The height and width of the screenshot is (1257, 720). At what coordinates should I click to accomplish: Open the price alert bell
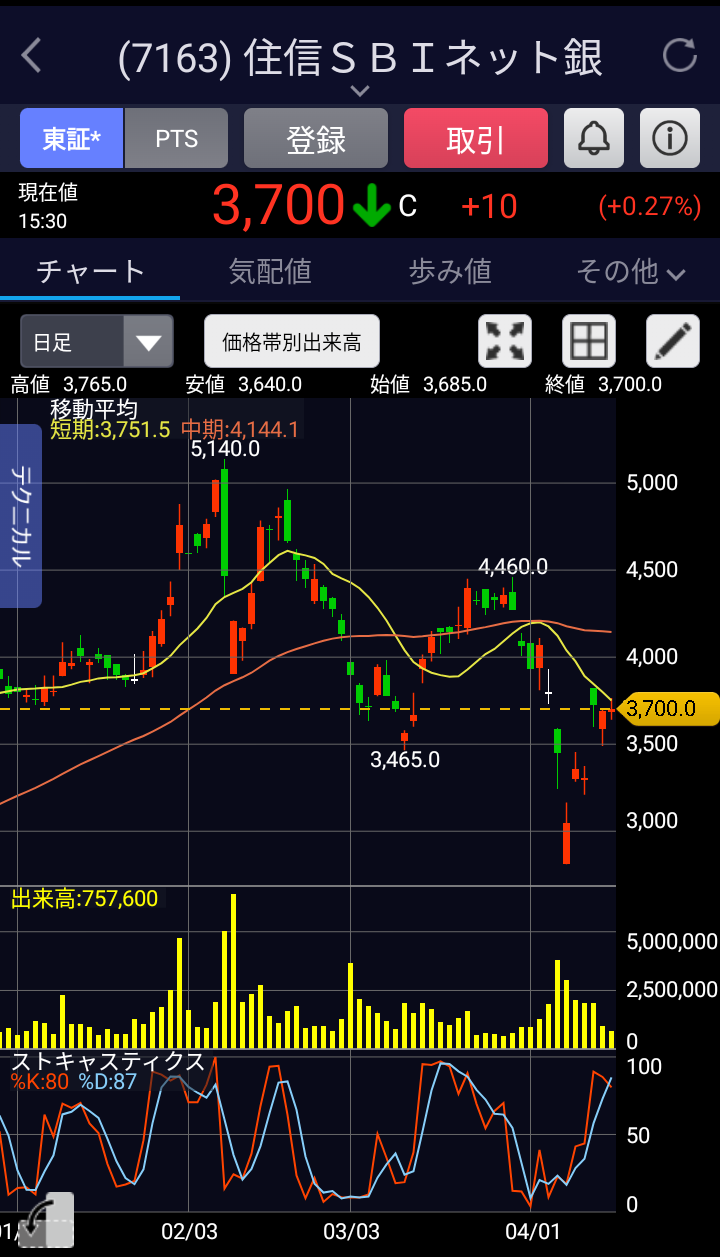click(x=594, y=138)
